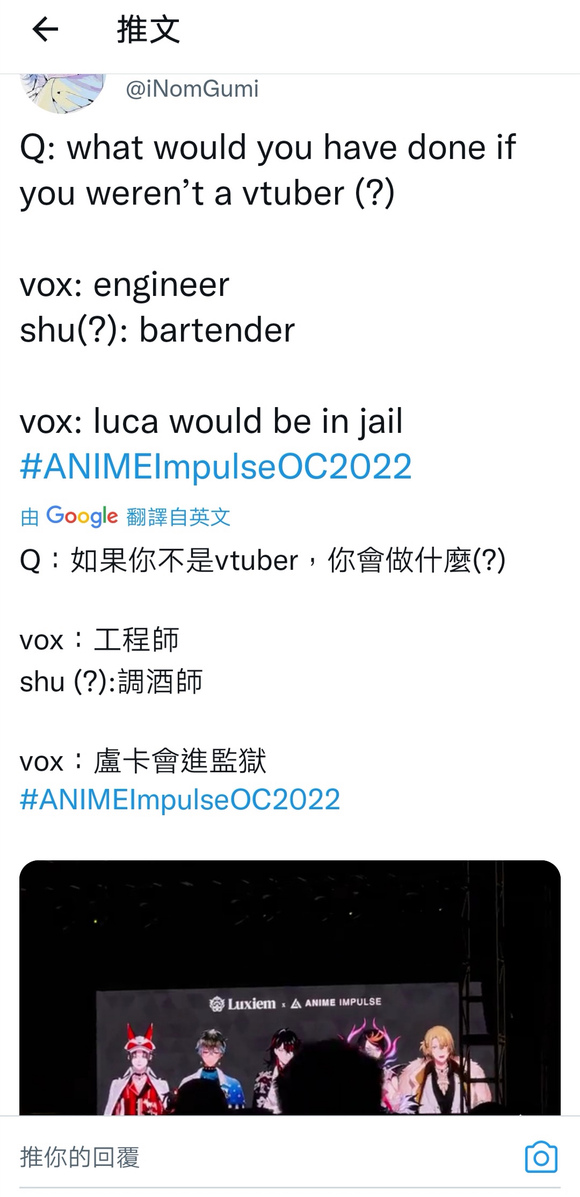Open the @iNomGumi profile handle

pos(192,89)
